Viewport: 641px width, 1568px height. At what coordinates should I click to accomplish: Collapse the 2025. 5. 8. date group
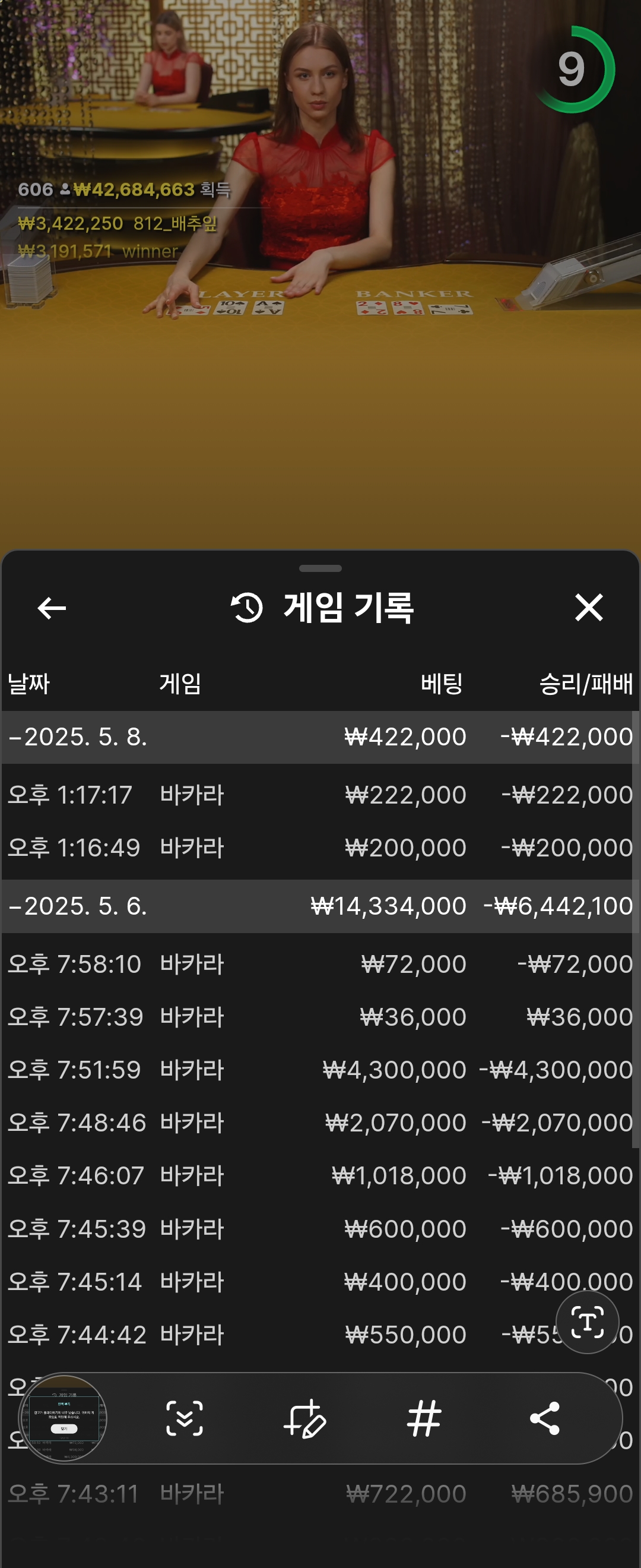77,736
